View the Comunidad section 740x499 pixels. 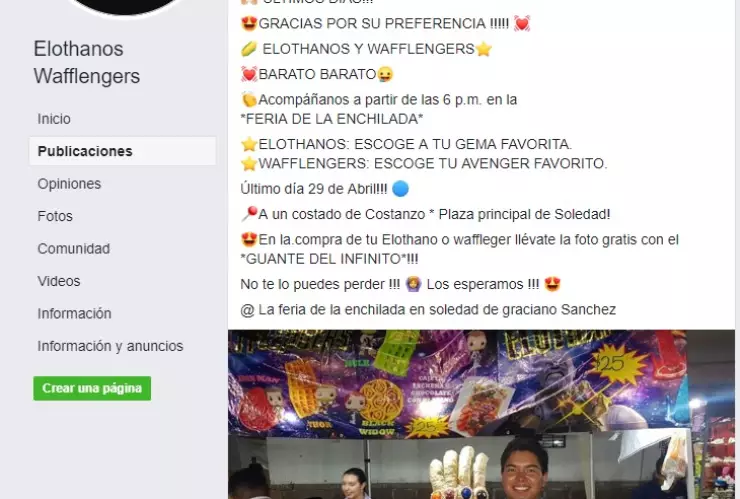pos(73,248)
